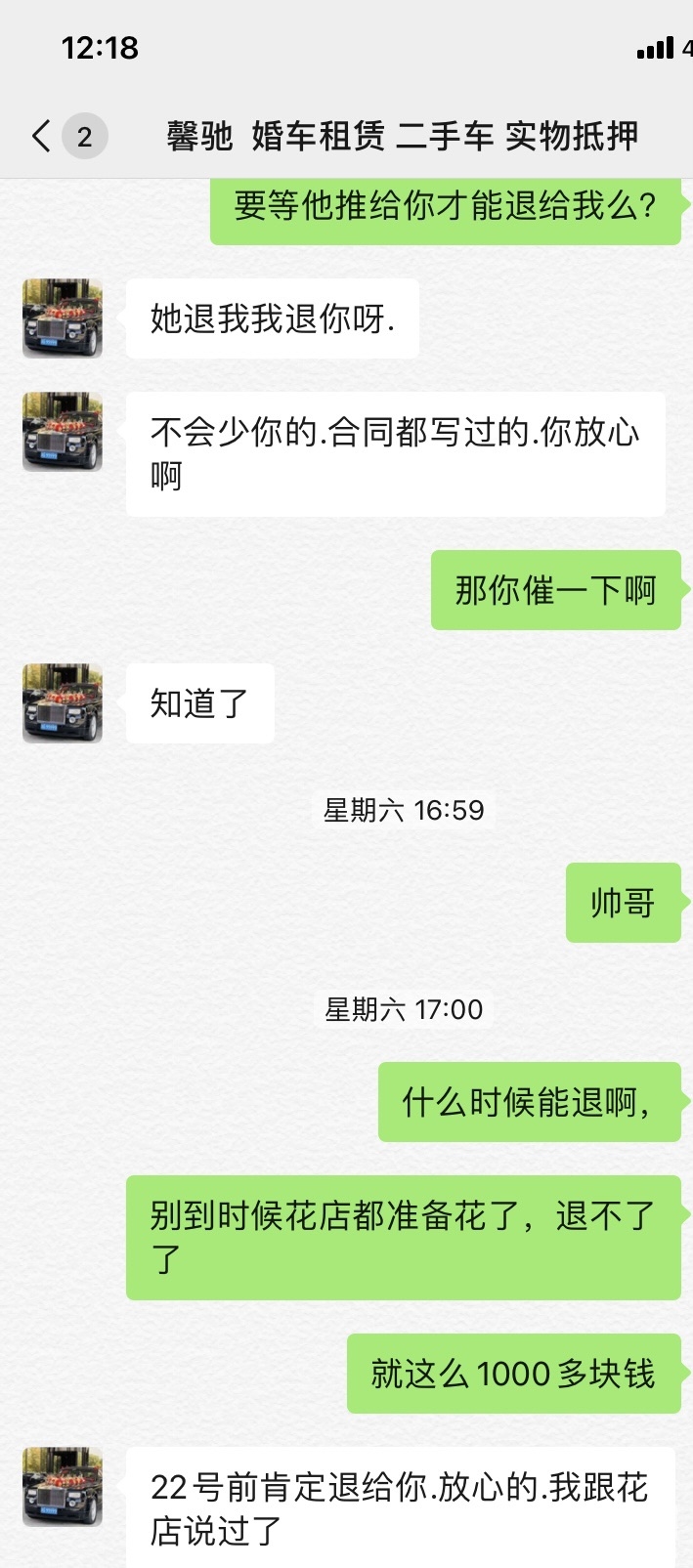Tap avatar next to "不会少你的" message

pyautogui.click(x=63, y=432)
